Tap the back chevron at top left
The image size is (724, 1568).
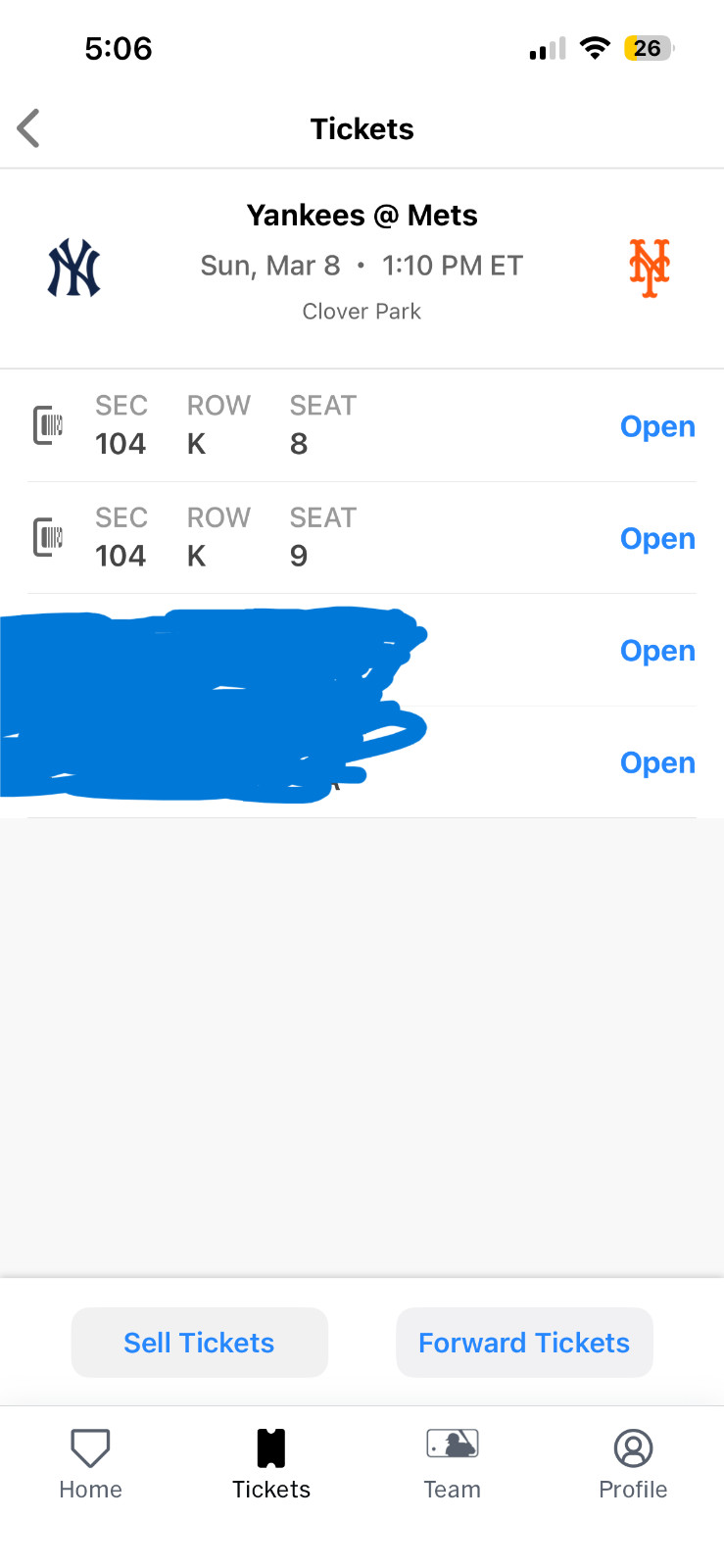pos(27,127)
